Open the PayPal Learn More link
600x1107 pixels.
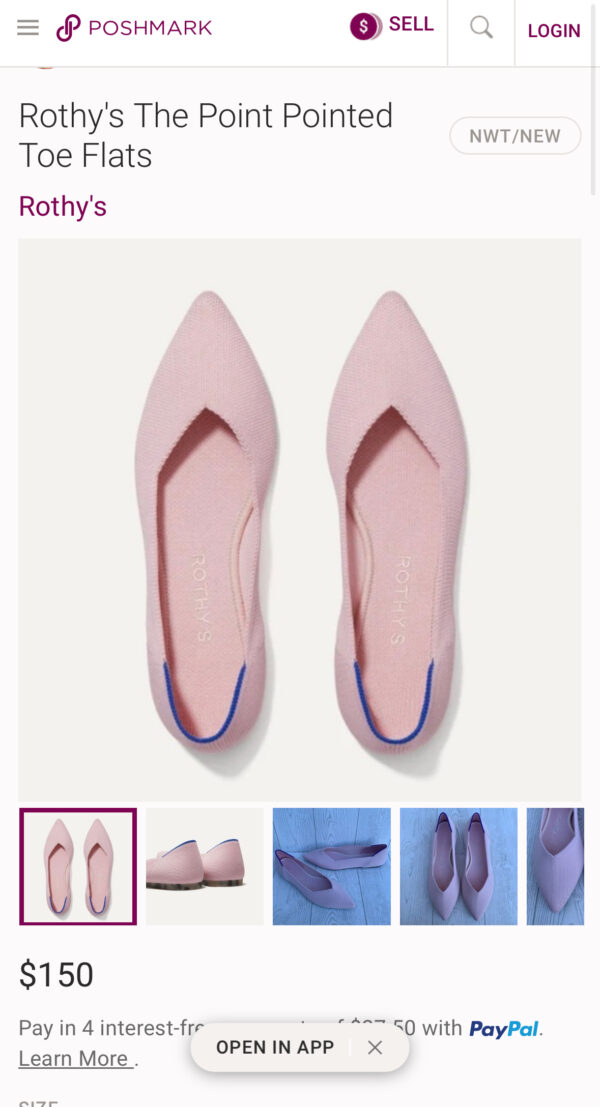[x=75, y=1059]
